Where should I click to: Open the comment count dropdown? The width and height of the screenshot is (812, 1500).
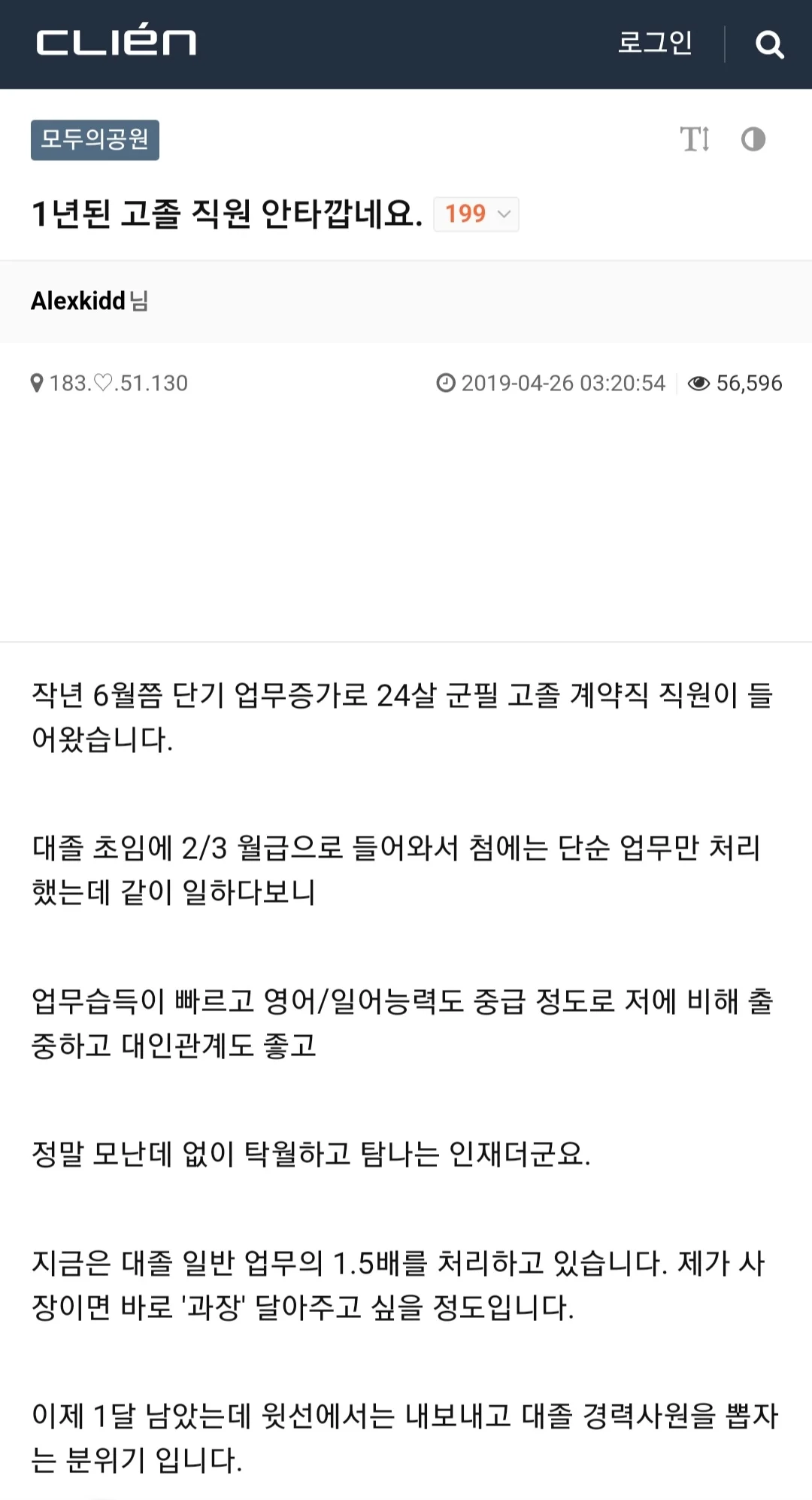[476, 214]
